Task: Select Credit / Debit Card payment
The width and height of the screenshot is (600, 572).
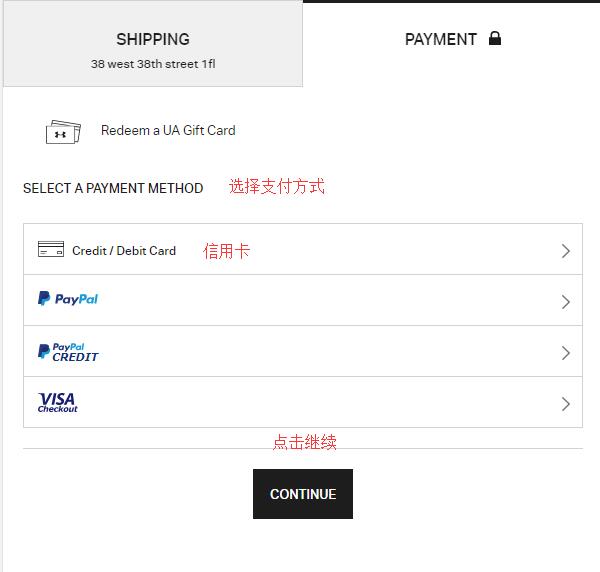Action: pyautogui.click(x=302, y=250)
